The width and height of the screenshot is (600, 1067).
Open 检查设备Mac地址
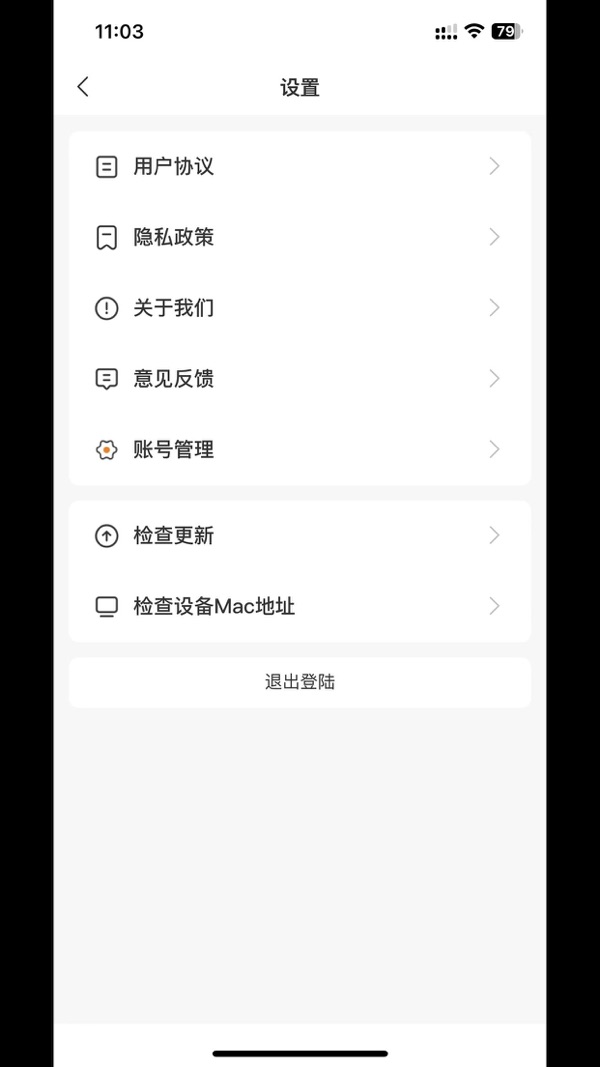[299, 606]
